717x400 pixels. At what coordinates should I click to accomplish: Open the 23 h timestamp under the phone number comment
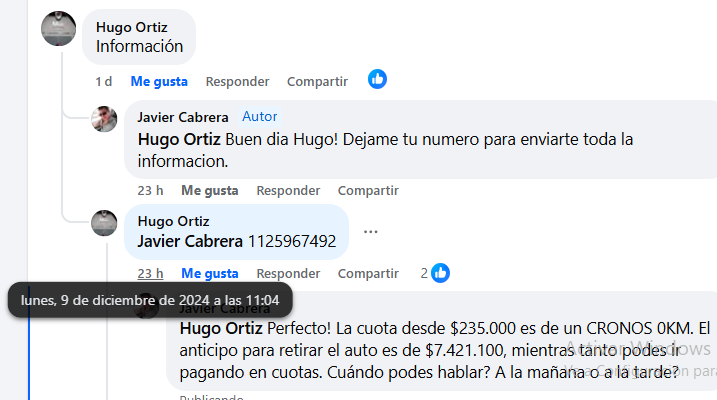click(x=150, y=273)
